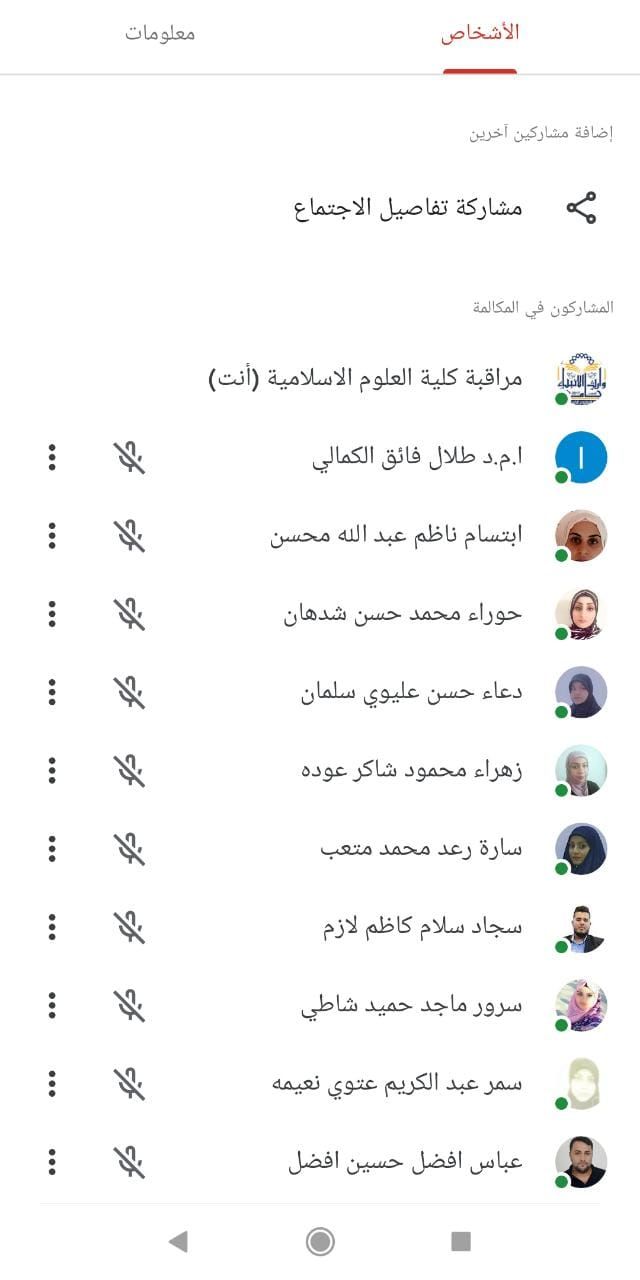Open options menu for ابتسام ناظم عبد الله محسن

coord(52,536)
